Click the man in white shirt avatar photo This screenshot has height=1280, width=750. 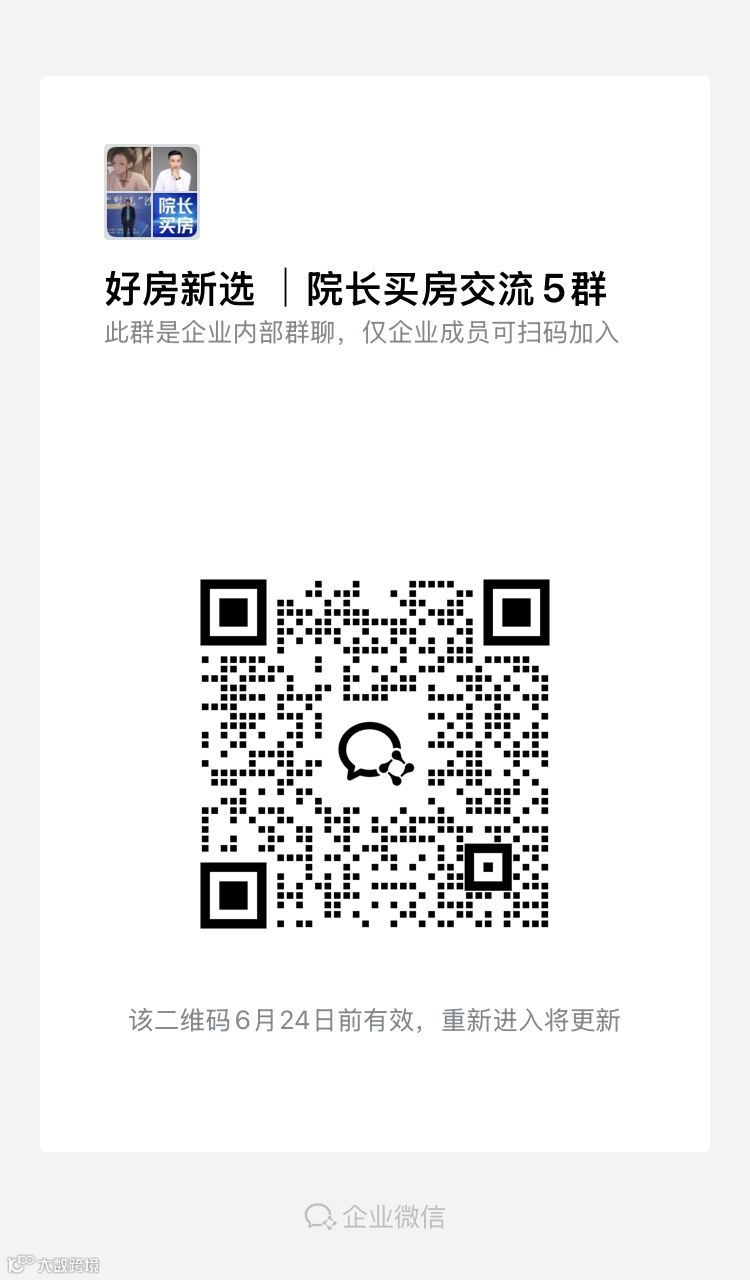[175, 168]
